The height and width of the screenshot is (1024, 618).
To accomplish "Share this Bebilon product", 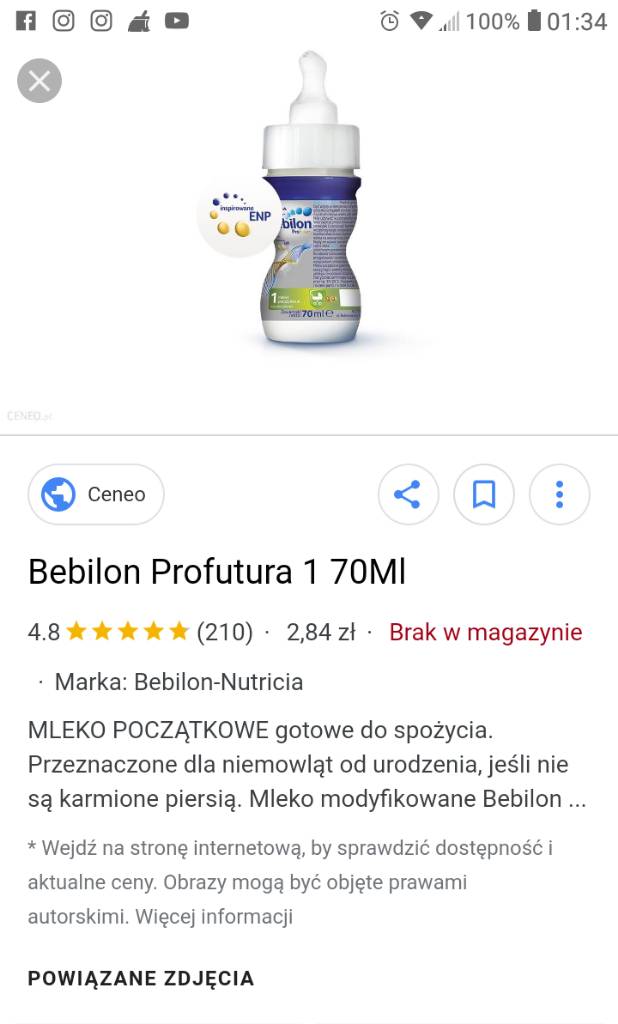I will tap(407, 494).
